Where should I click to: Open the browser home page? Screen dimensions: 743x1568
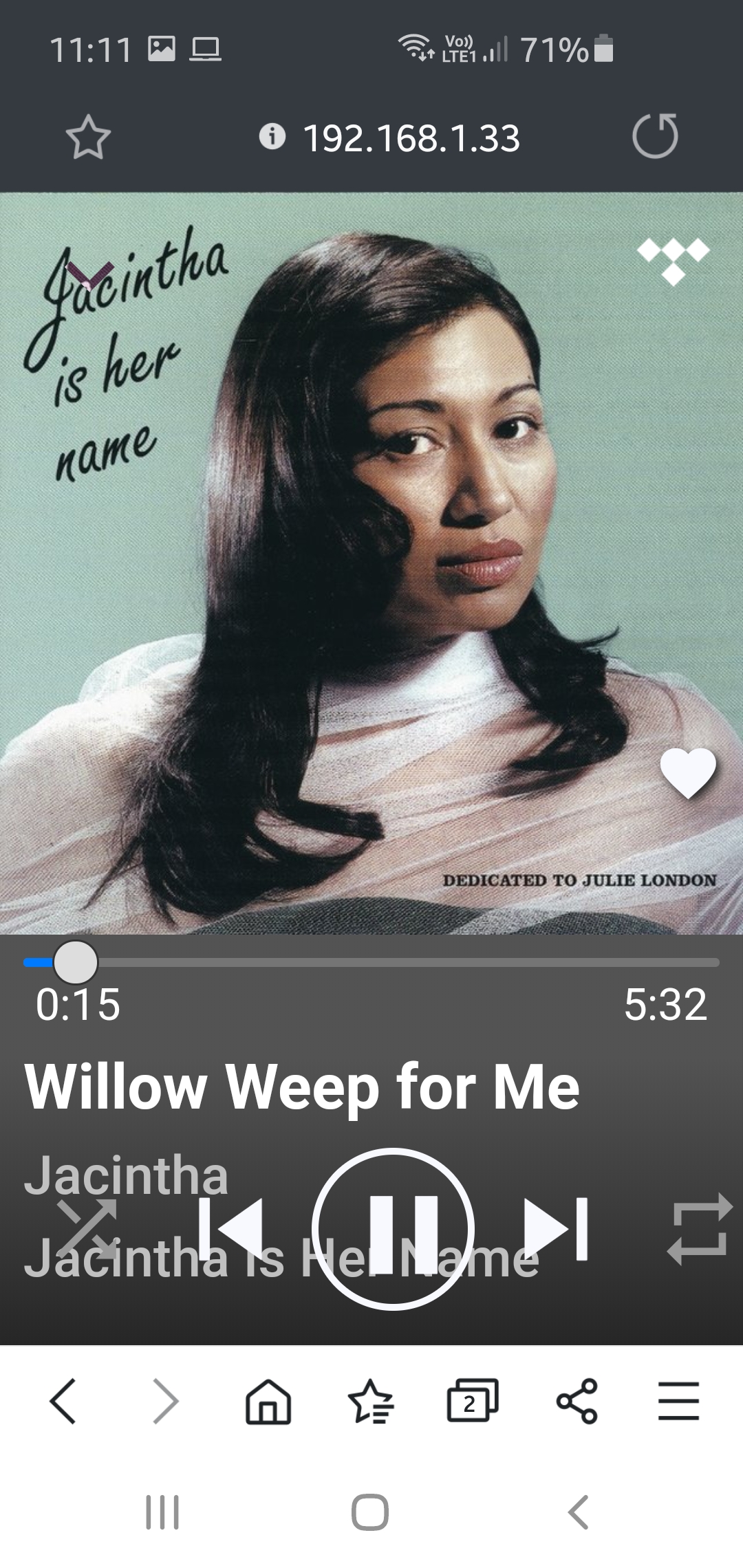[x=268, y=1401]
